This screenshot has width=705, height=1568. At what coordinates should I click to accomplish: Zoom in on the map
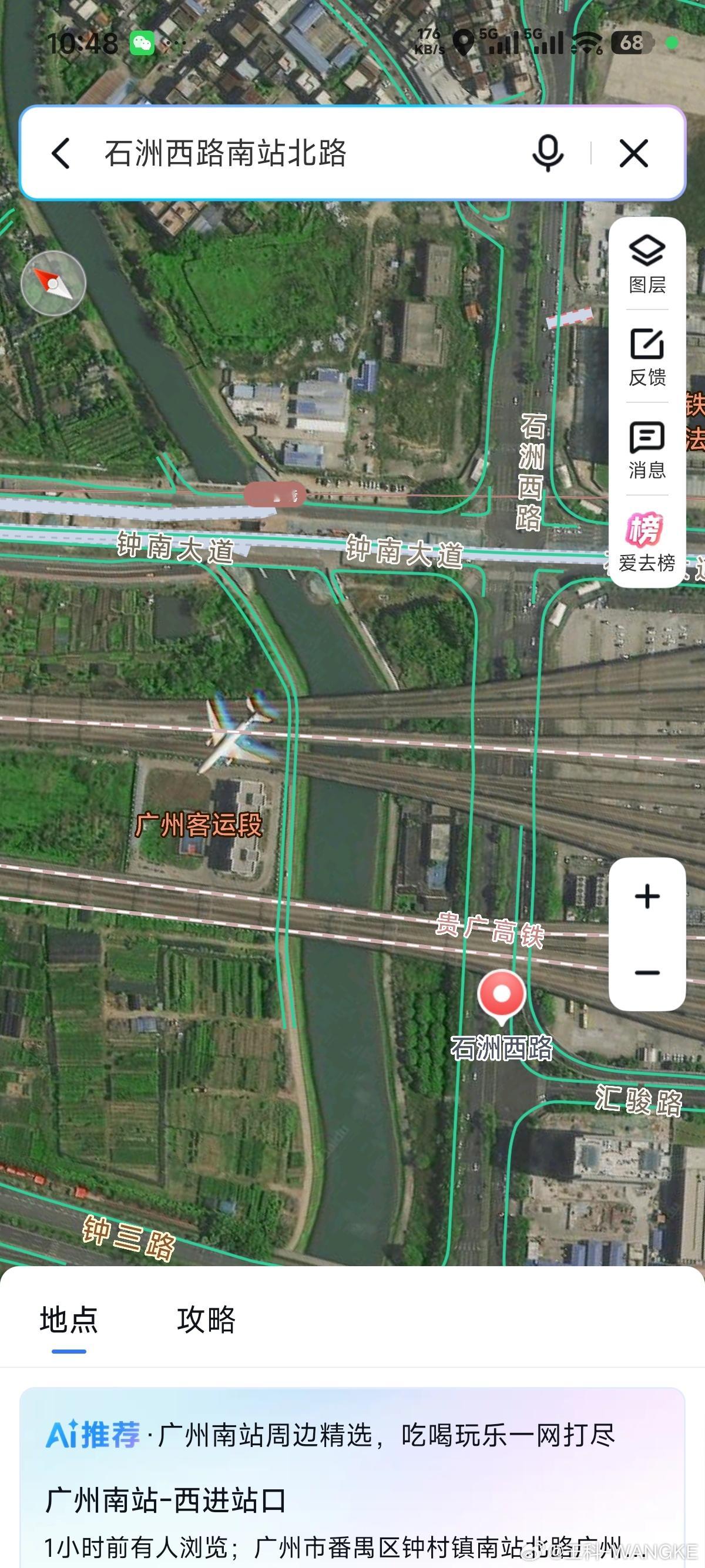pos(647,897)
